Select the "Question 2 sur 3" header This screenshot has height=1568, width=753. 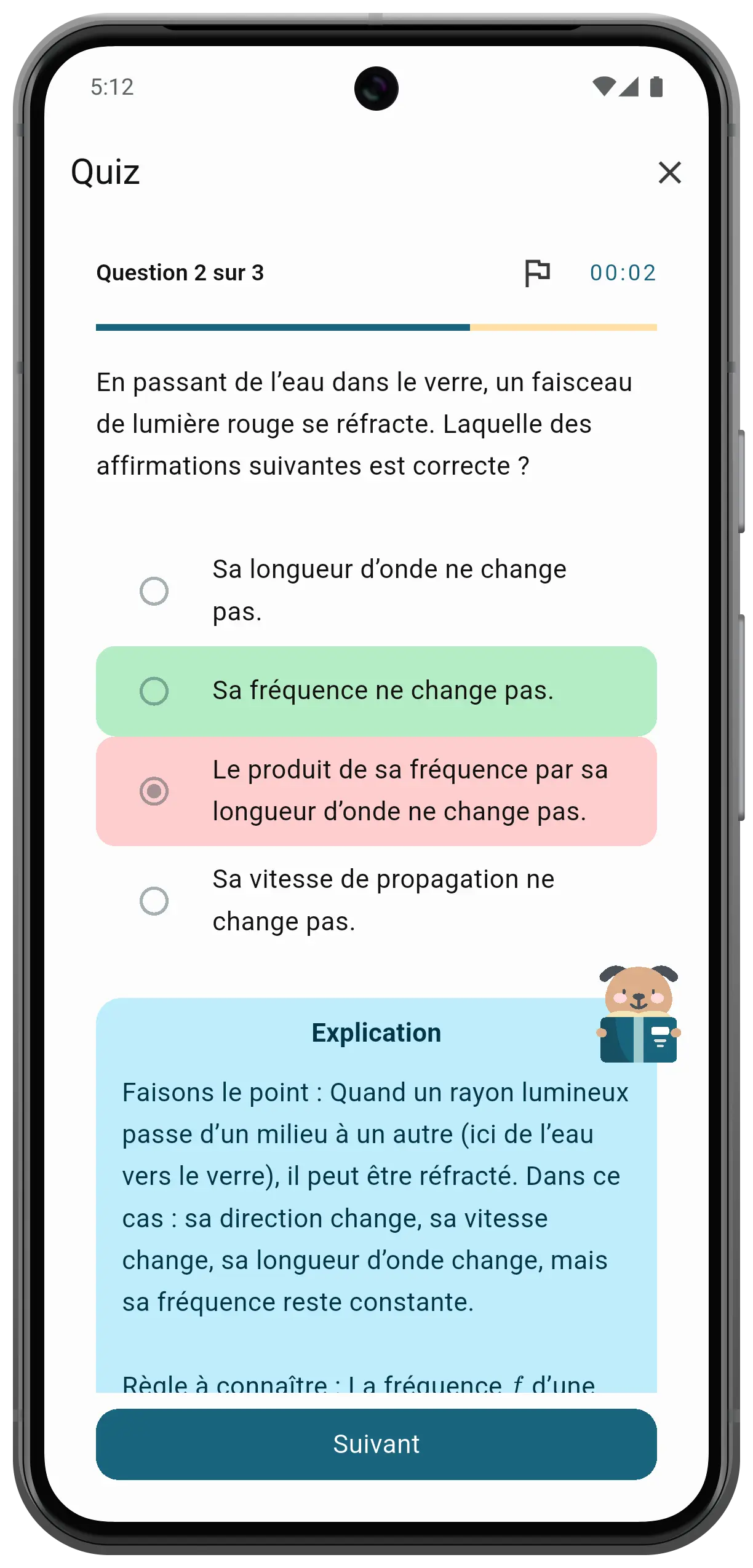180,272
